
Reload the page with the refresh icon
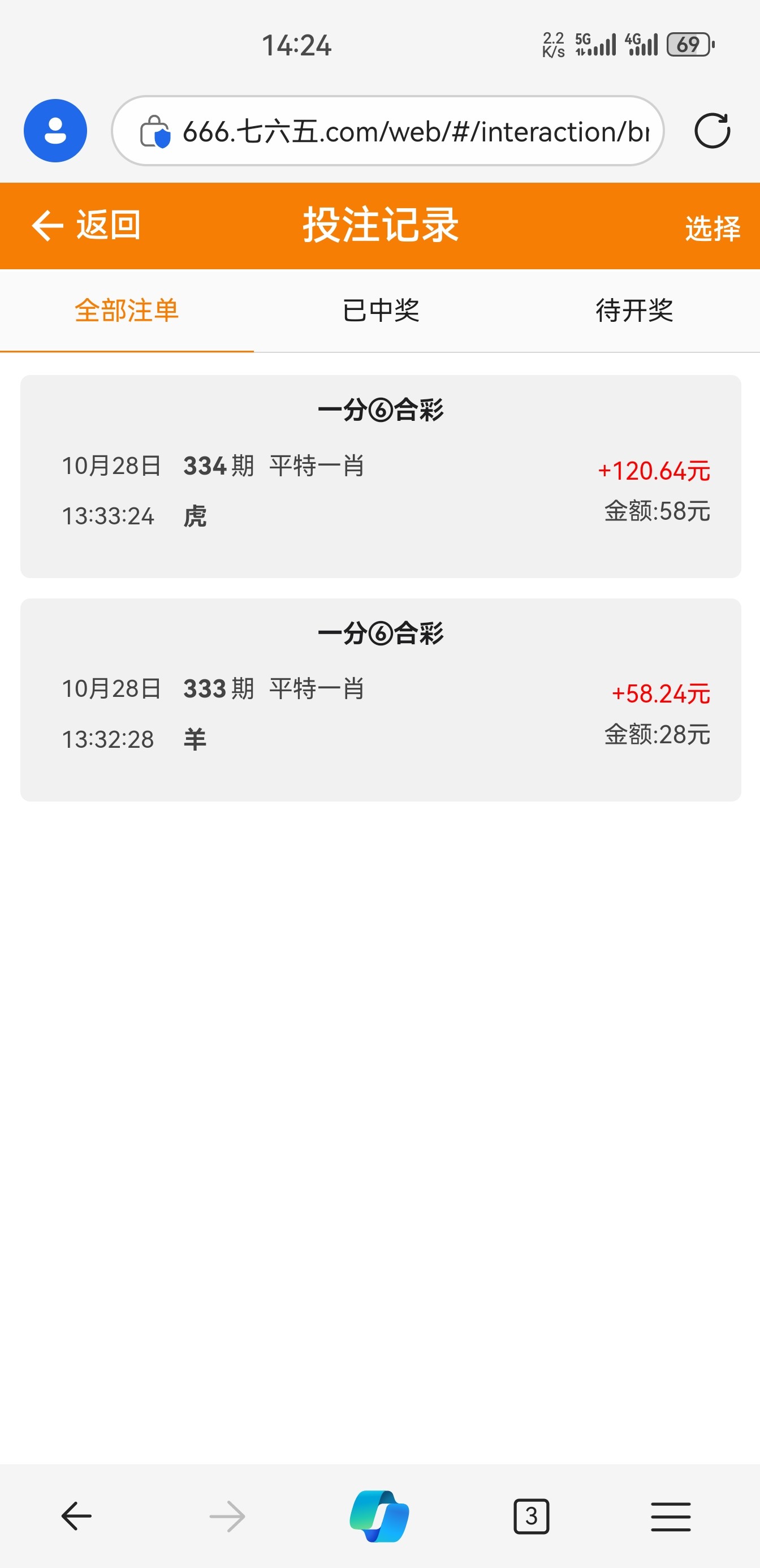click(712, 131)
